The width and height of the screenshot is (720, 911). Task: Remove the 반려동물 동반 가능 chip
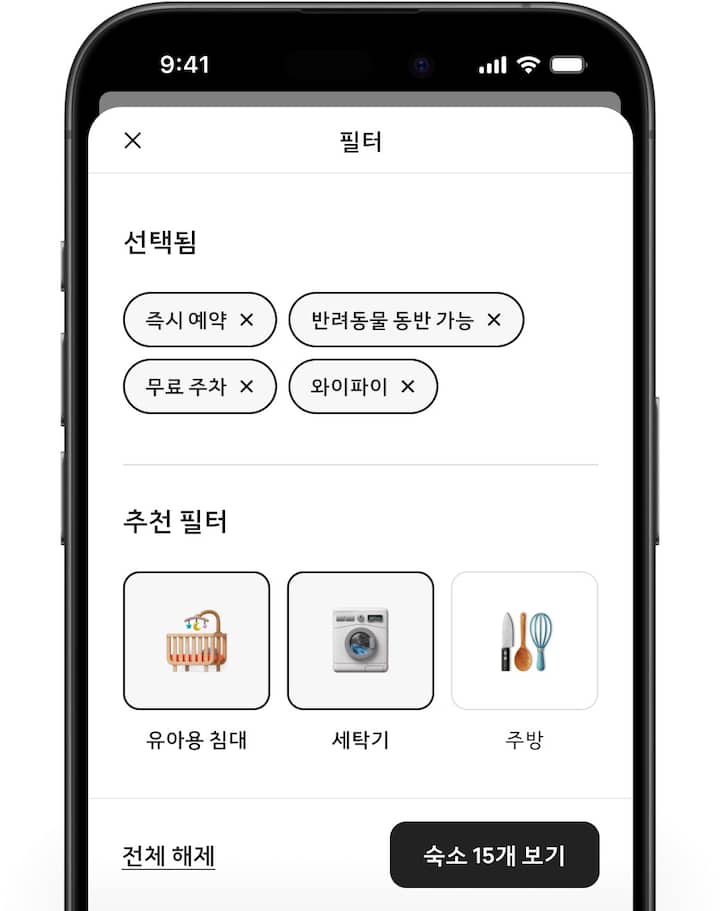(x=493, y=320)
